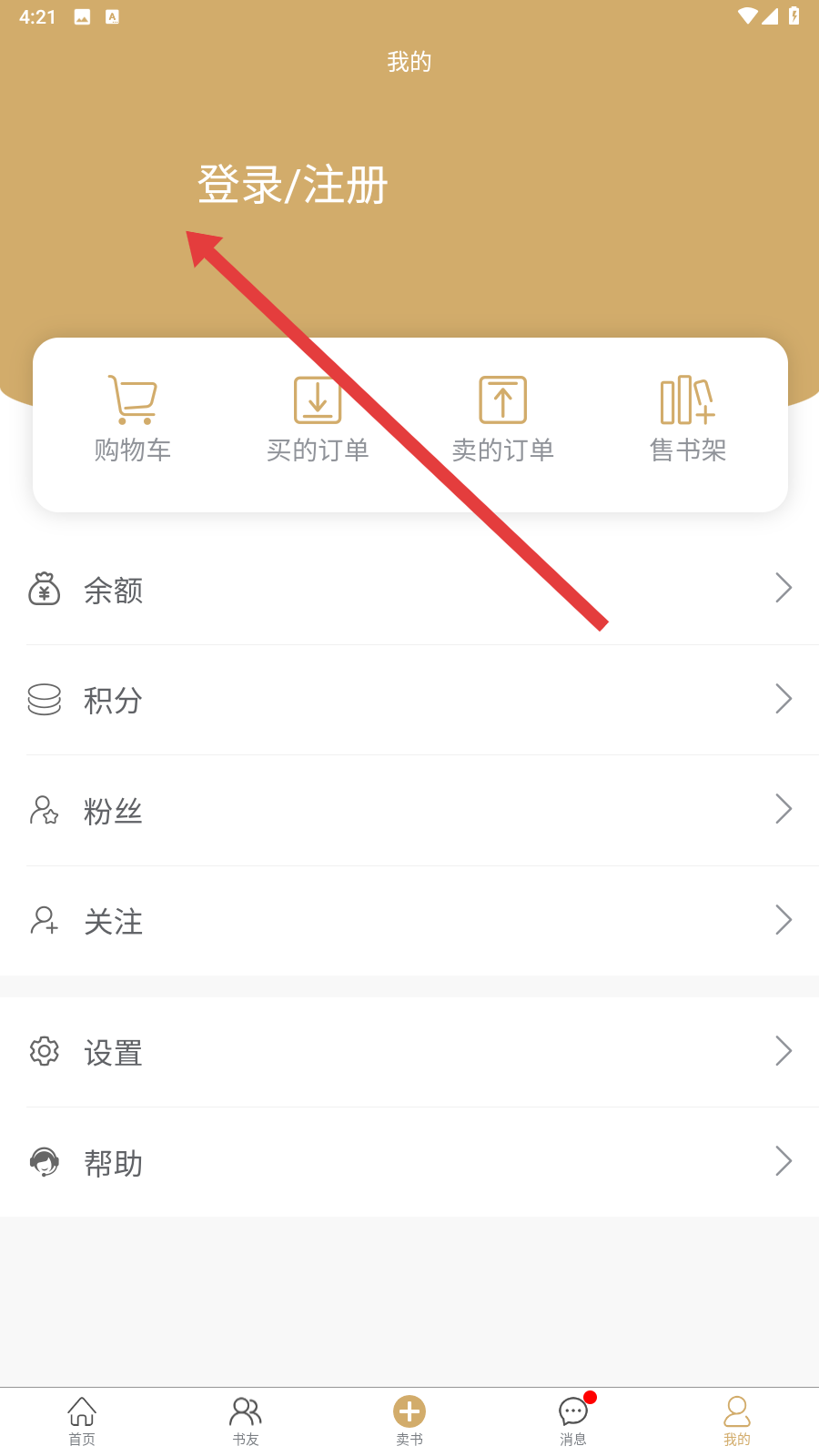
Task: Open the 售书架 bookshelf
Action: click(688, 419)
